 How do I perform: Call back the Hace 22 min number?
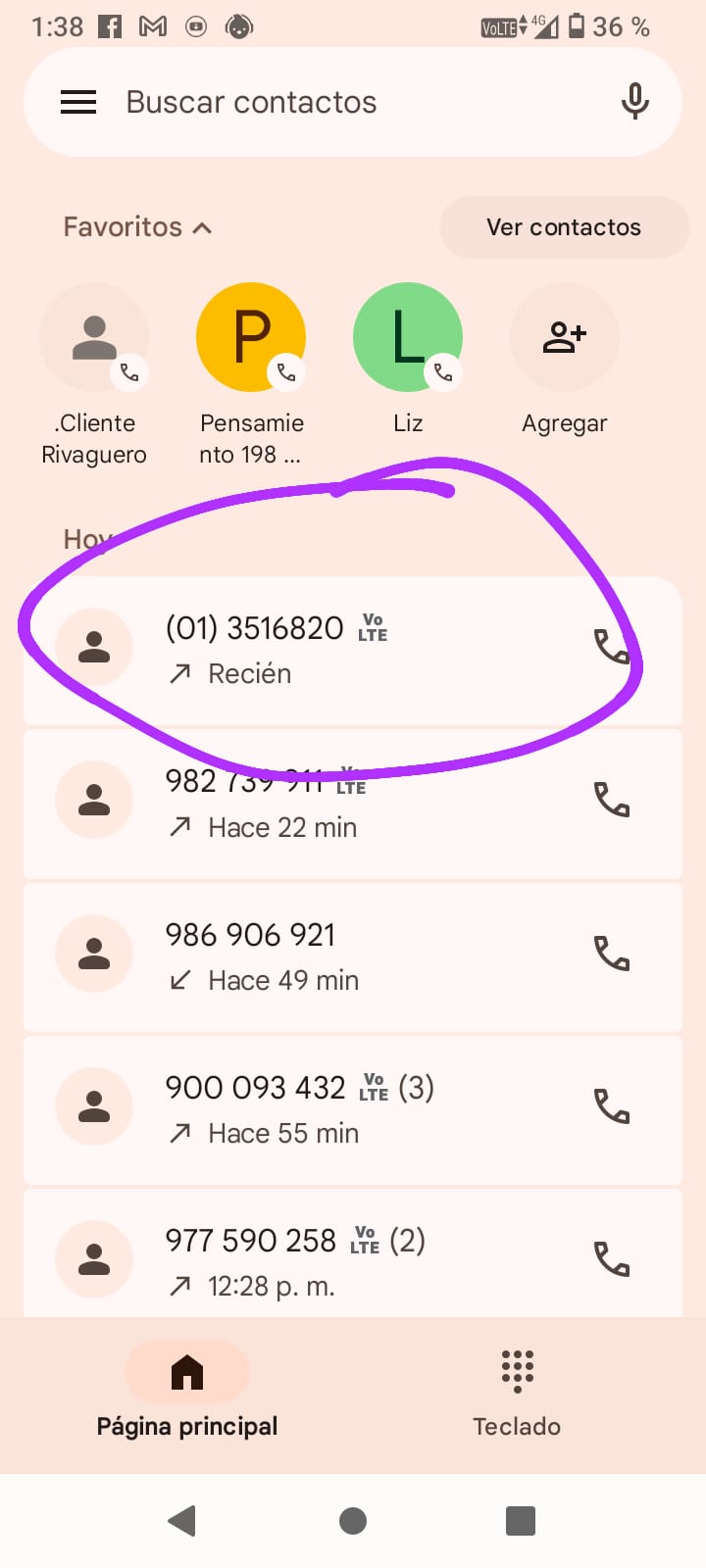(x=612, y=801)
